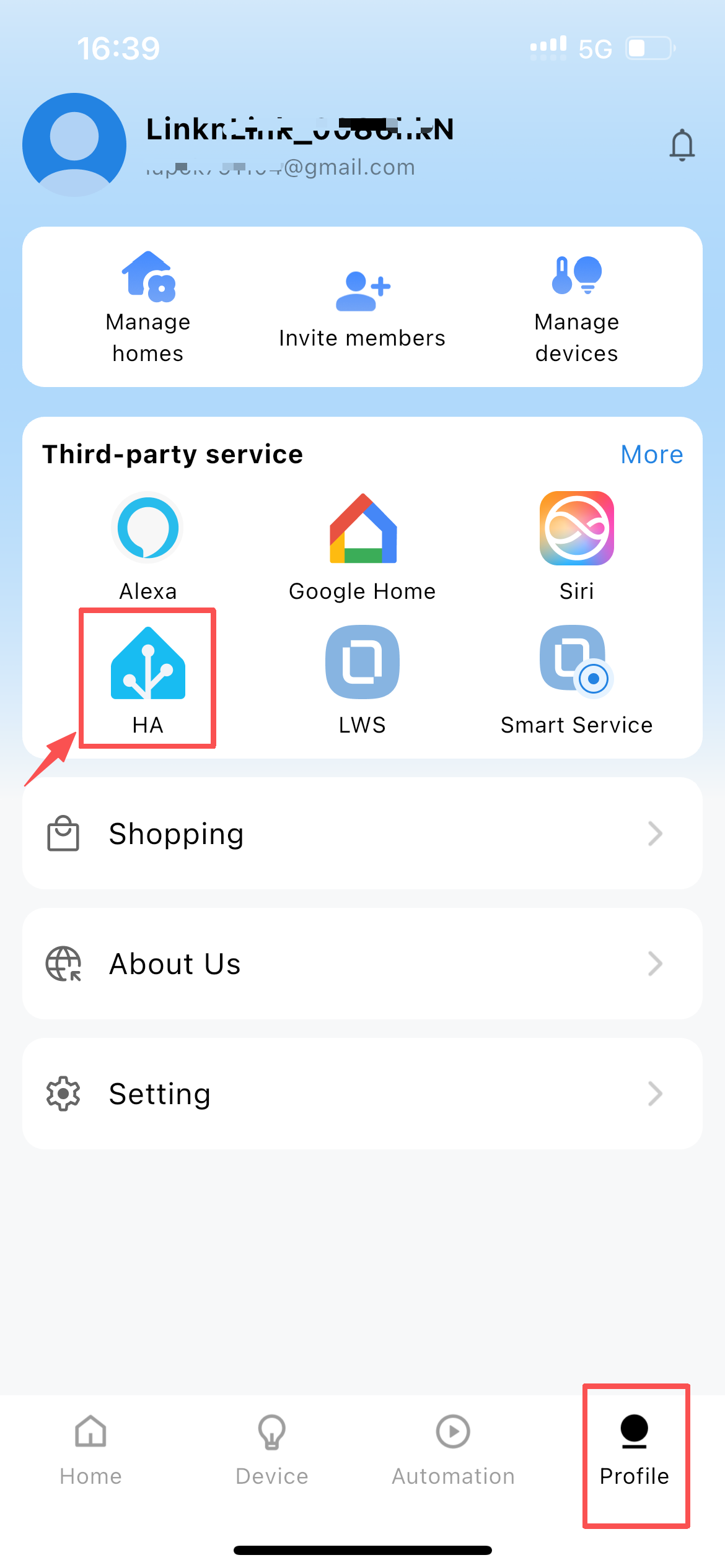
Task: Open Manage homes
Action: click(x=148, y=307)
